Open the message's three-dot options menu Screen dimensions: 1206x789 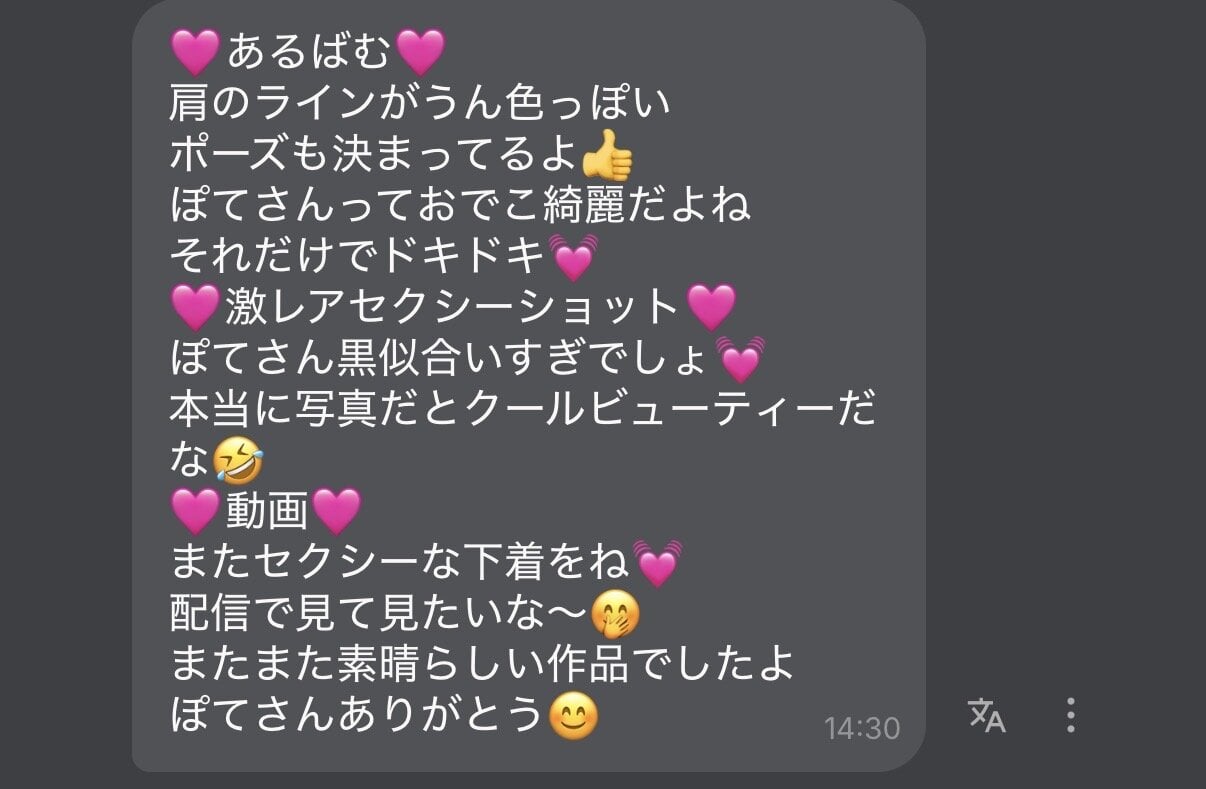point(1070,715)
